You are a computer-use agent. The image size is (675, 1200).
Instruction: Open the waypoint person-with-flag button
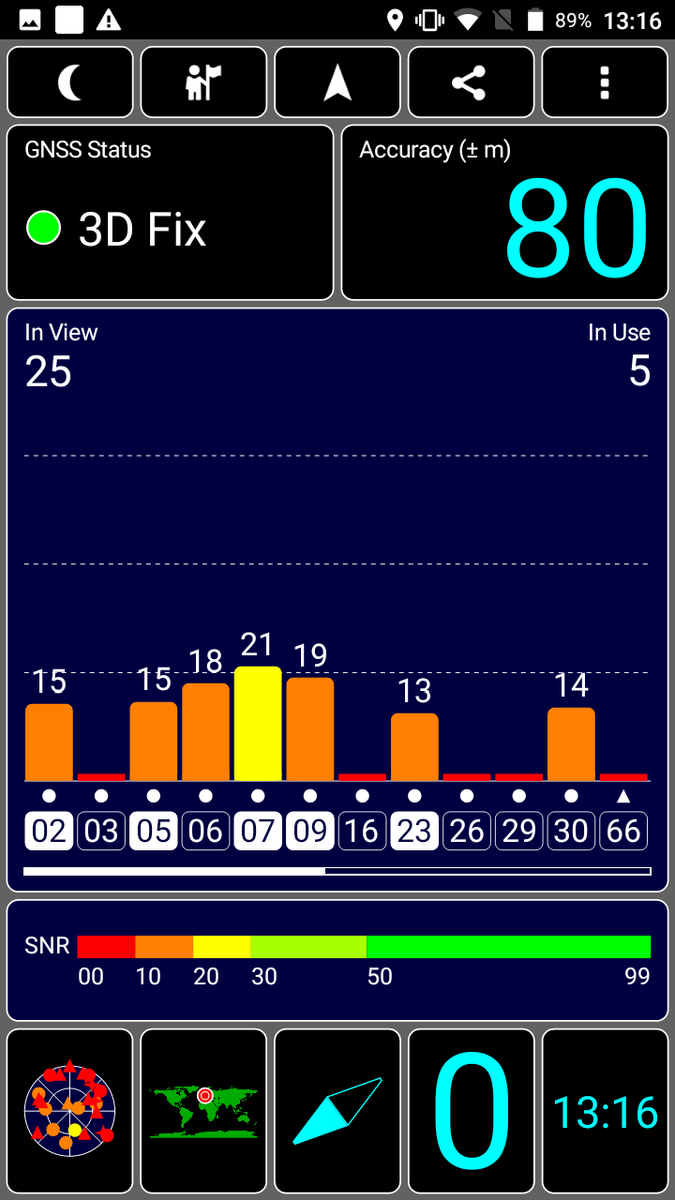click(x=204, y=83)
